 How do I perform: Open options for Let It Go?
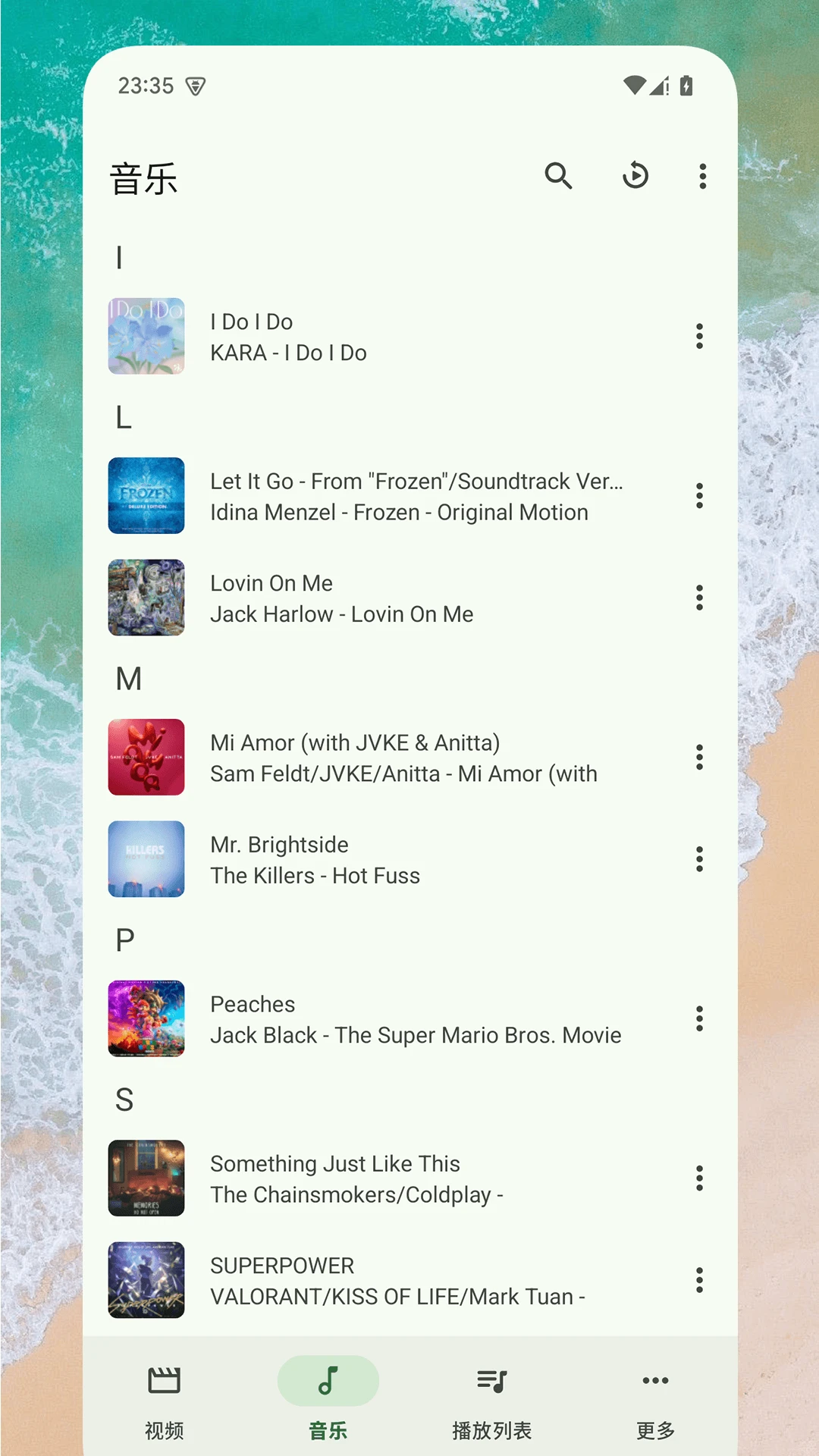pos(699,496)
